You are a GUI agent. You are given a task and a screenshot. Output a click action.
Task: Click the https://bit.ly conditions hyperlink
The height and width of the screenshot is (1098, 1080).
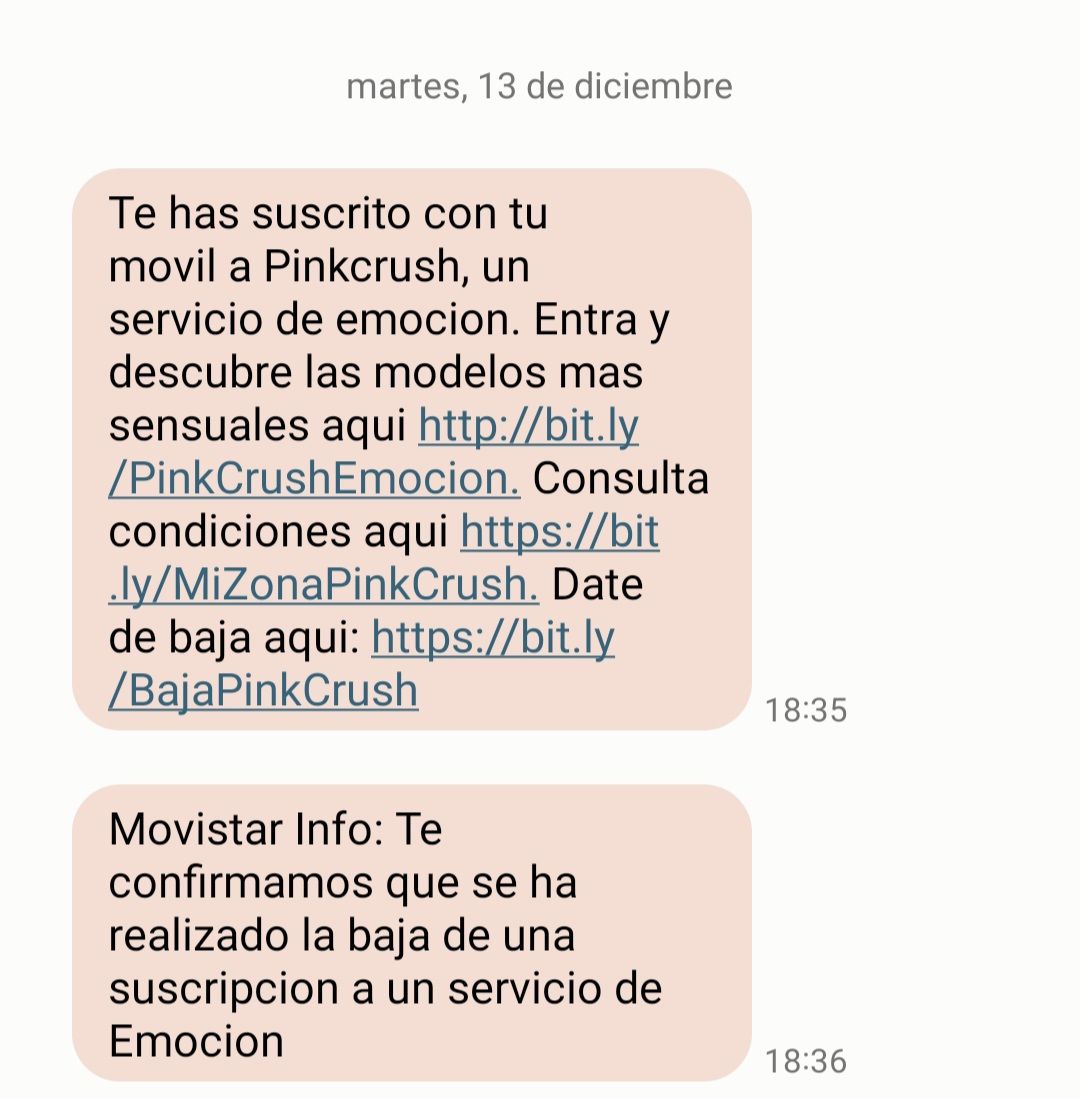560,531
